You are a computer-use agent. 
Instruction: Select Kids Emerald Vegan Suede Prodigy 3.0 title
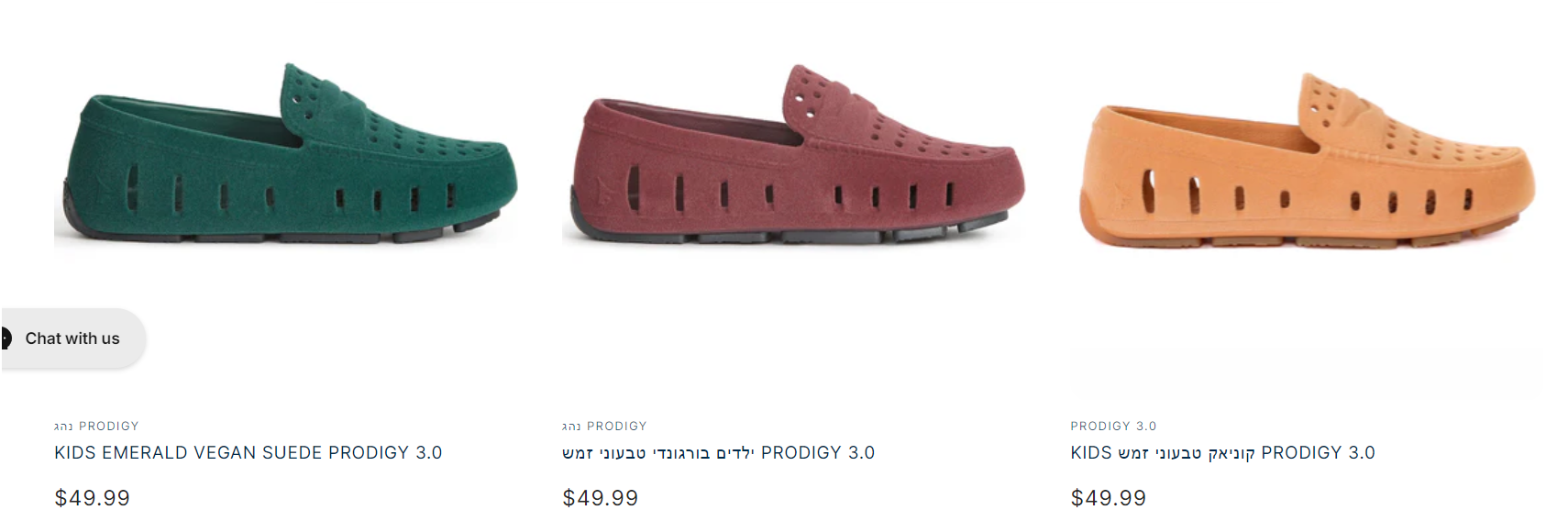[248, 452]
